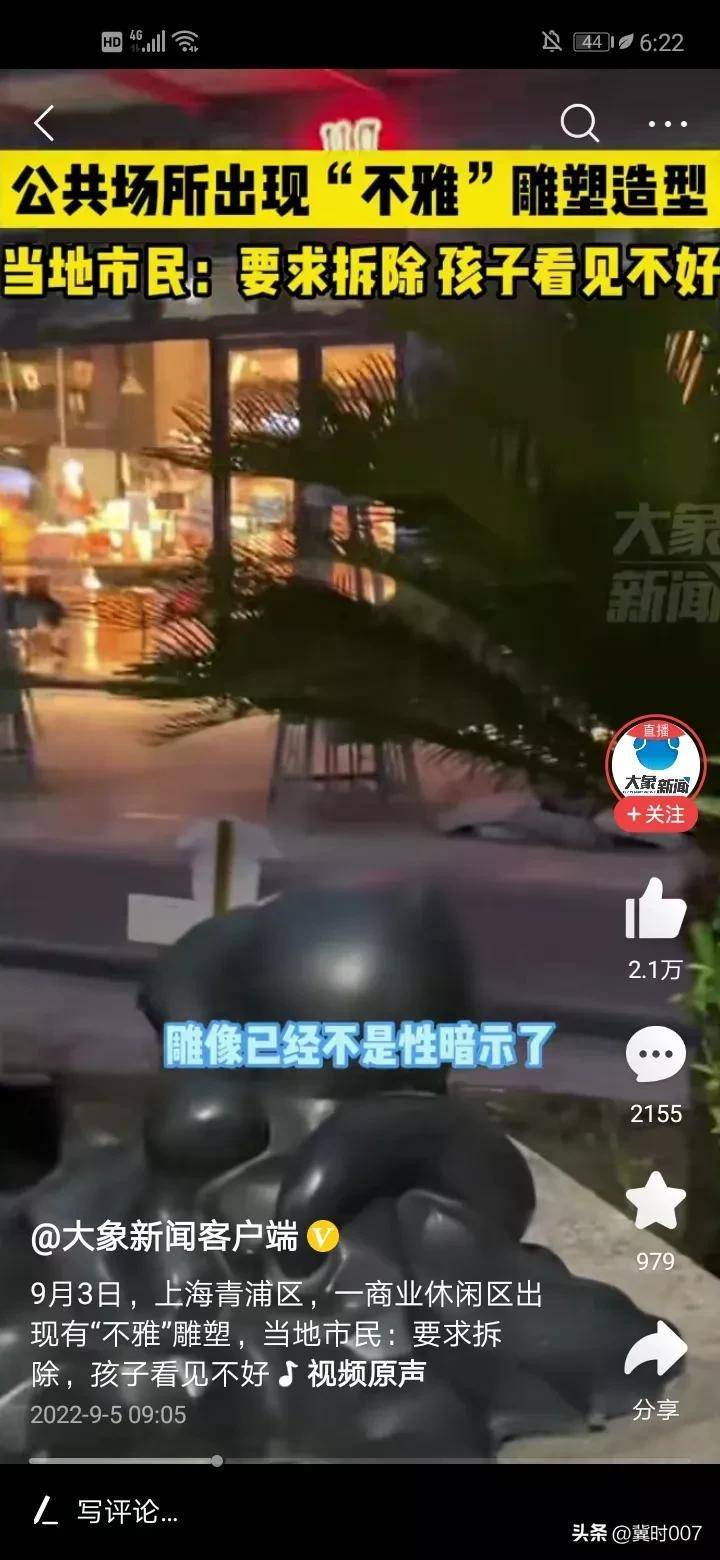Open the 大象新闻 profile avatar
Screen dimensions: 720x1560
coord(655,762)
